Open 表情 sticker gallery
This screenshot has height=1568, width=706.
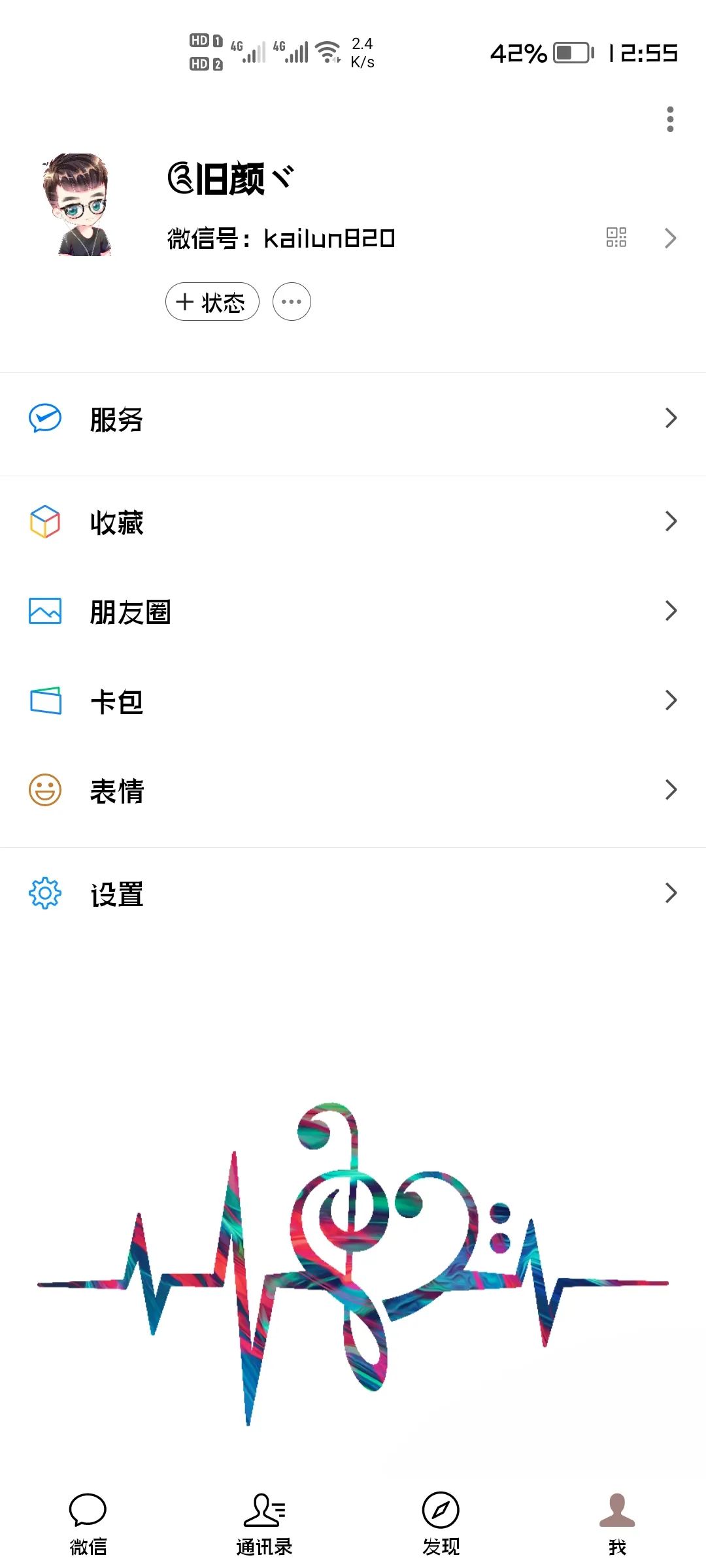pos(353,791)
